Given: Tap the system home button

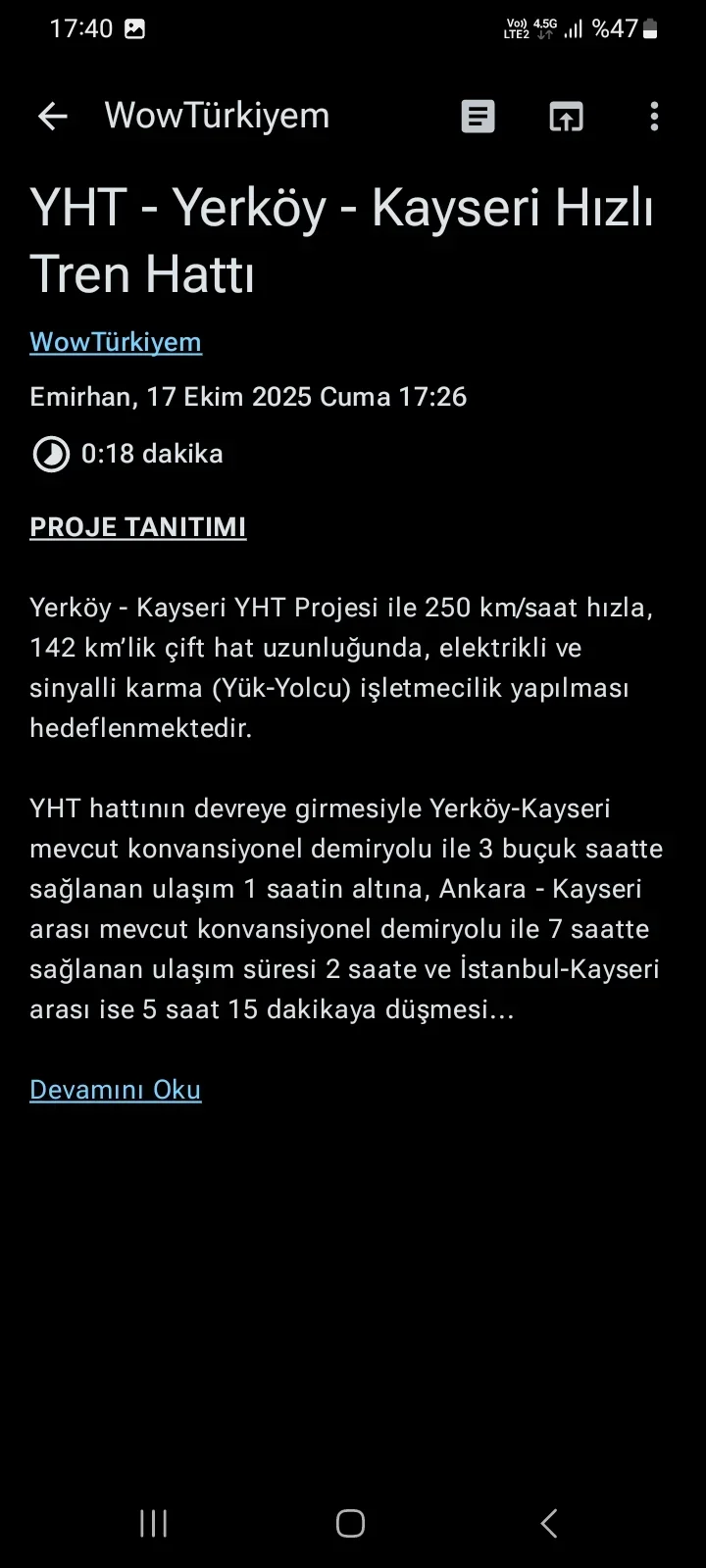Looking at the screenshot, I should 351,1523.
